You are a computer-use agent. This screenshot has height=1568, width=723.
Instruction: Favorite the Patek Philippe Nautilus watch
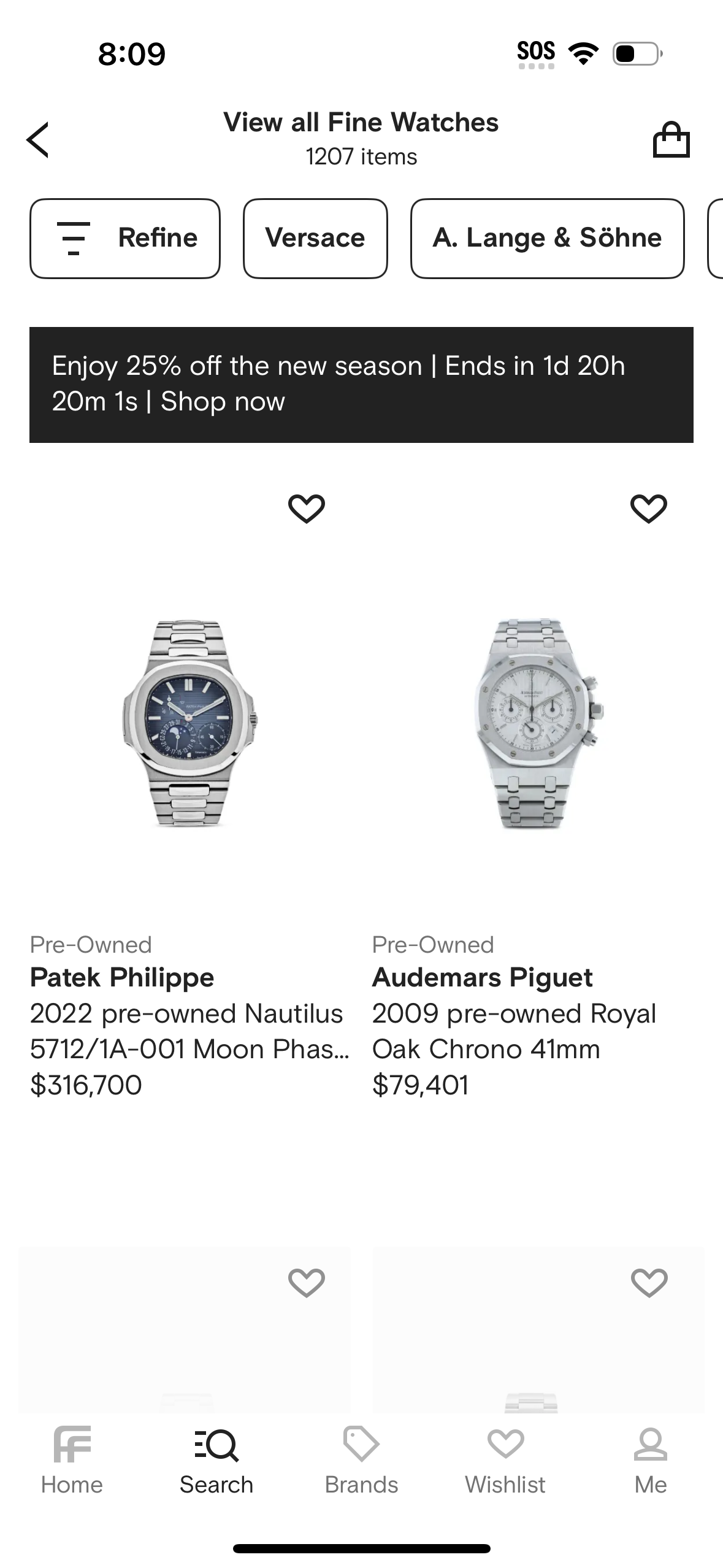(x=307, y=508)
